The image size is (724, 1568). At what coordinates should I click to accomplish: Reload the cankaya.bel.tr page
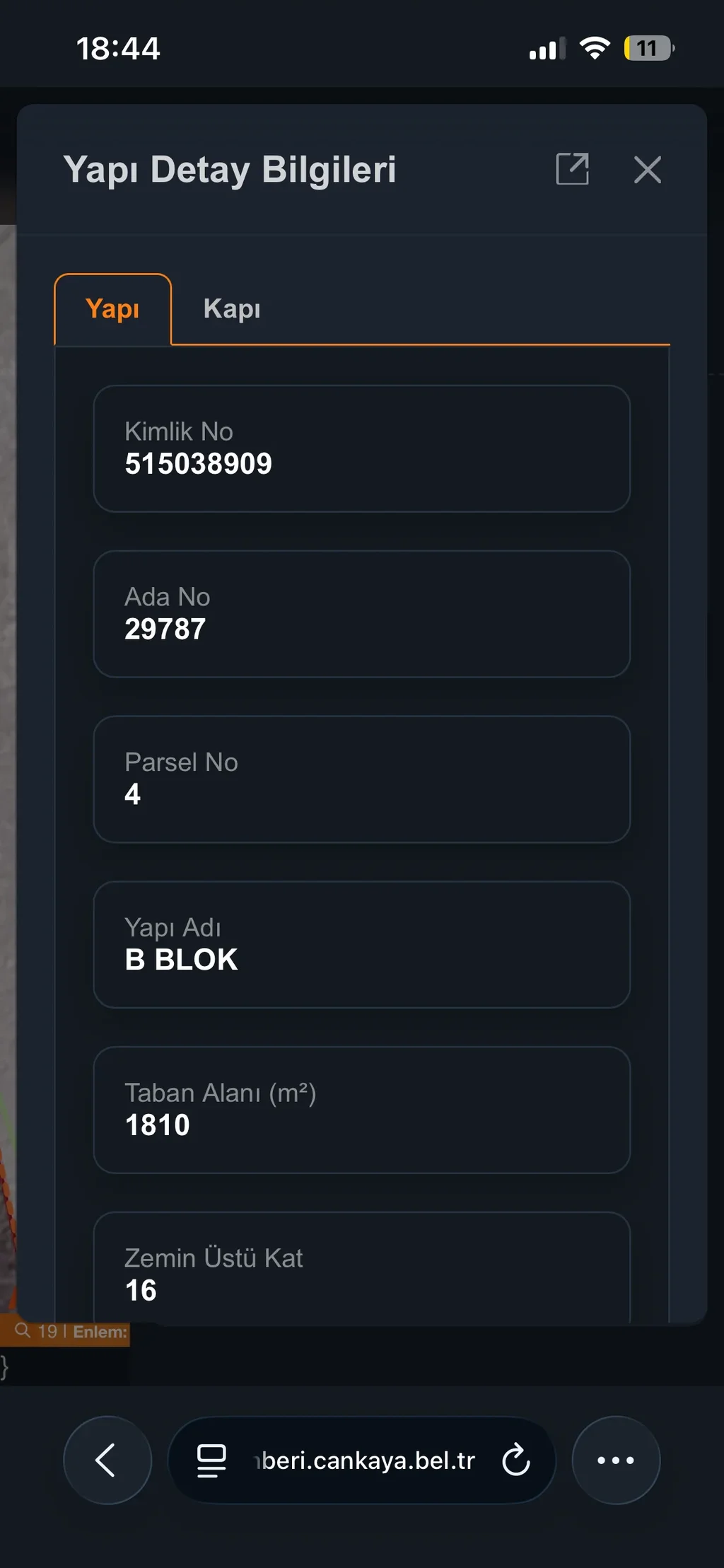pyautogui.click(x=515, y=1460)
